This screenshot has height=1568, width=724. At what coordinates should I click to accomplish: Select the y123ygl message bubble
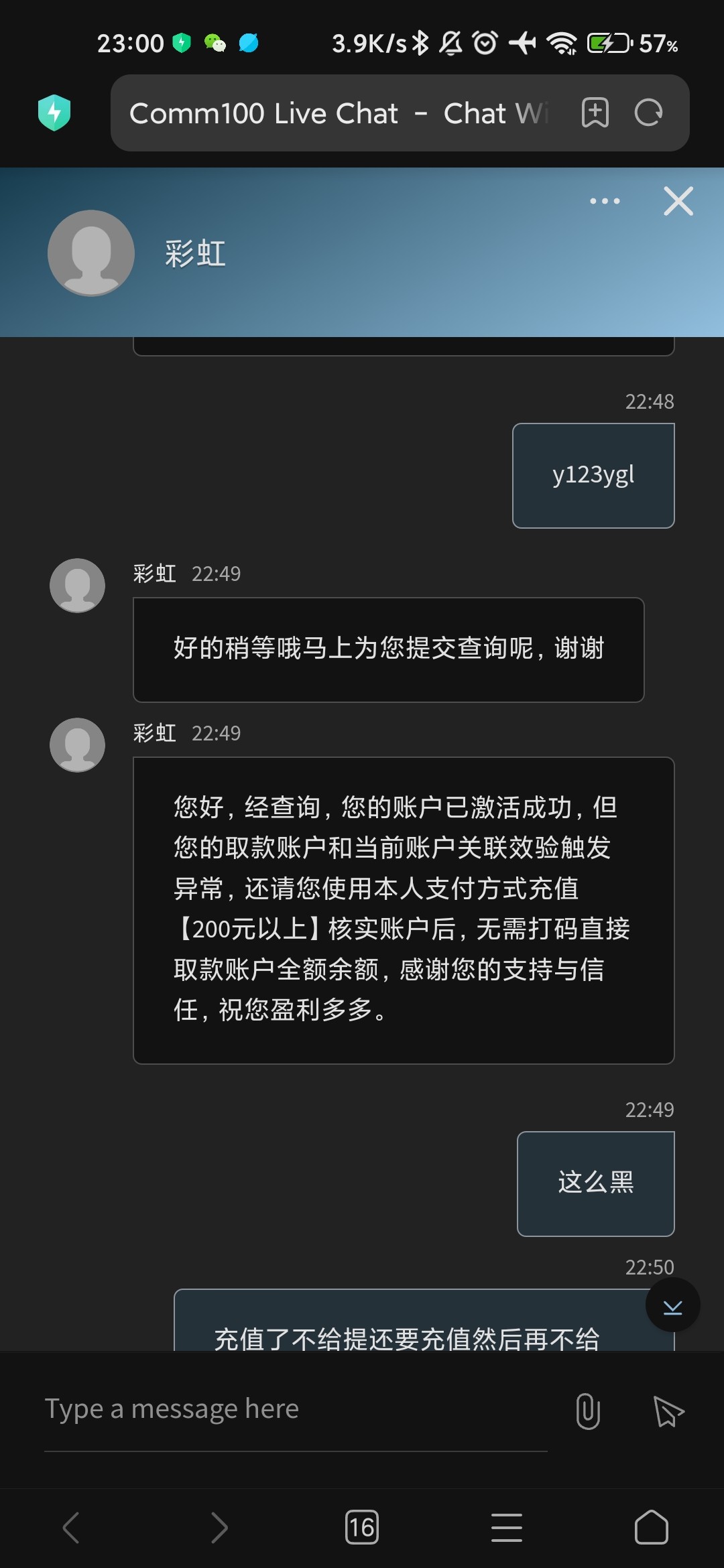coord(593,474)
